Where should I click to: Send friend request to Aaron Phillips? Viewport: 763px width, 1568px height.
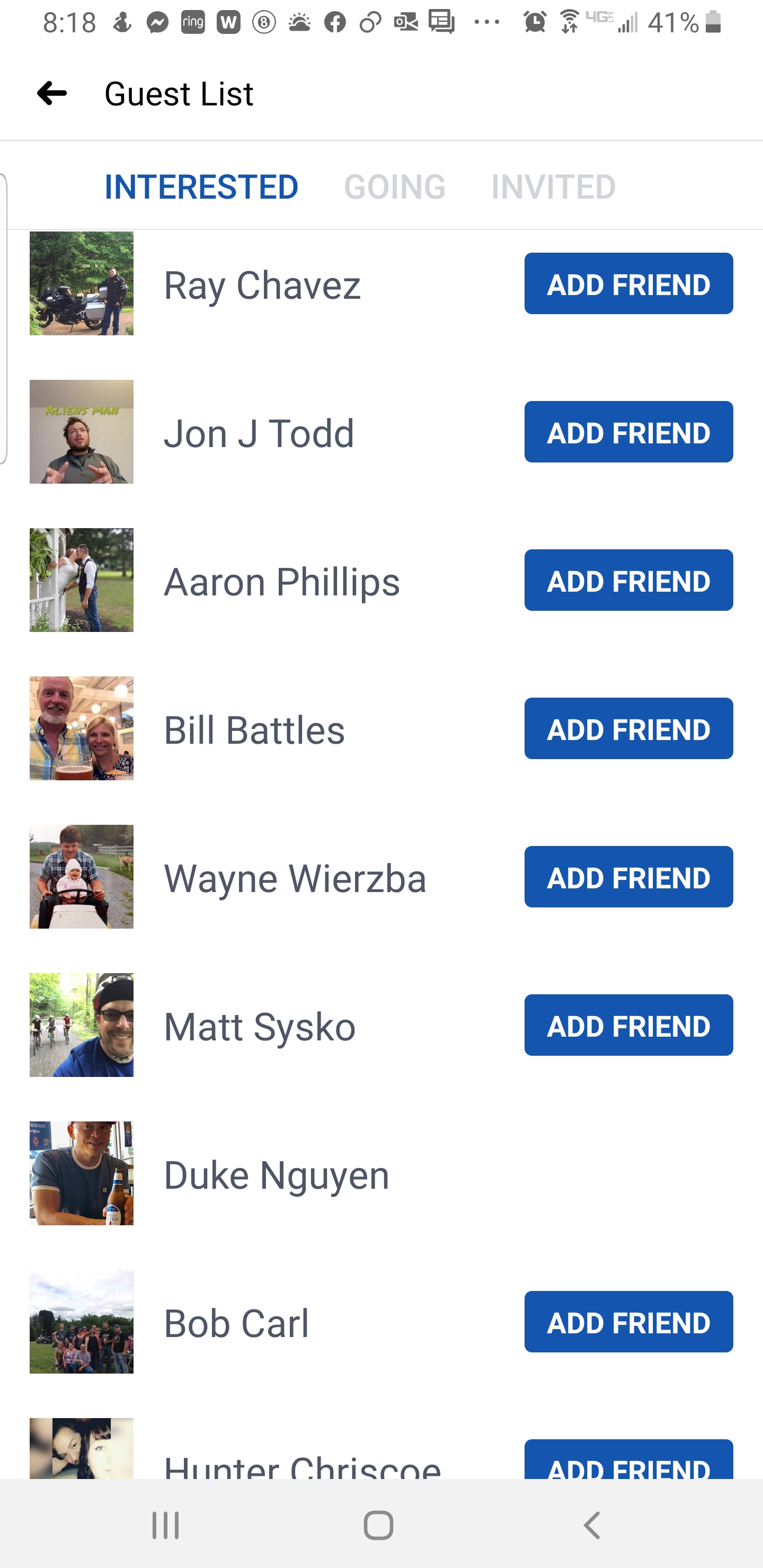(x=628, y=580)
